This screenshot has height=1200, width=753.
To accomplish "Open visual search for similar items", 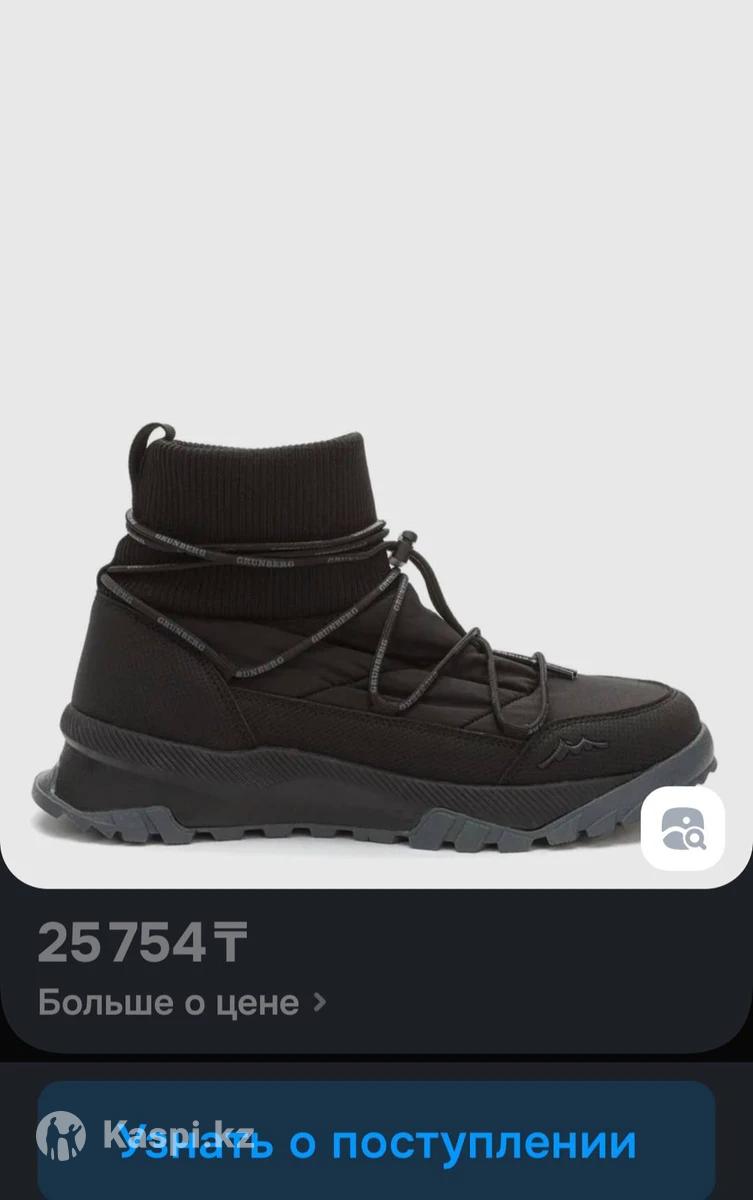I will click(683, 828).
